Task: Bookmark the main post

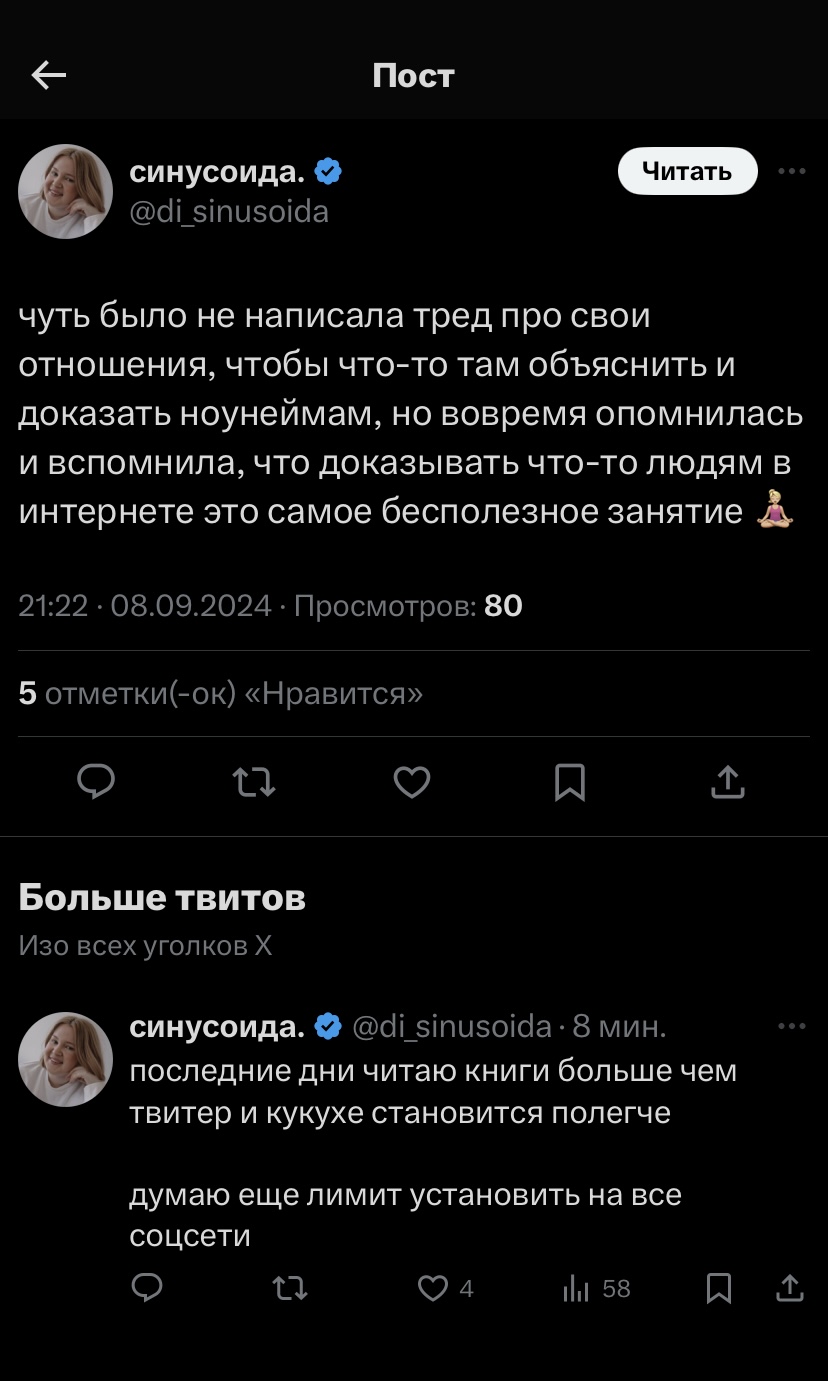Action: (x=570, y=782)
